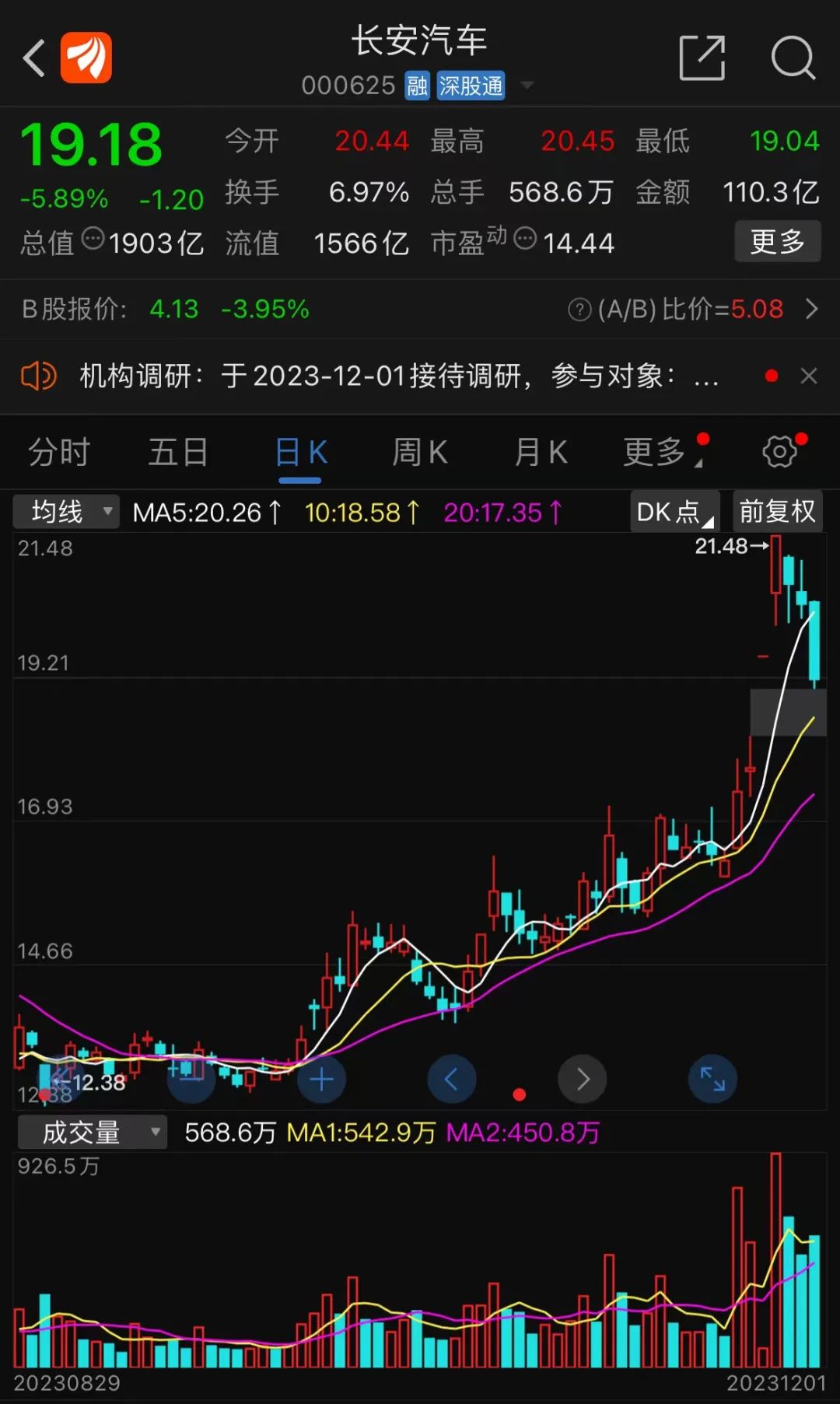
Task: Switch to the 五日 chart tab
Action: click(x=178, y=452)
